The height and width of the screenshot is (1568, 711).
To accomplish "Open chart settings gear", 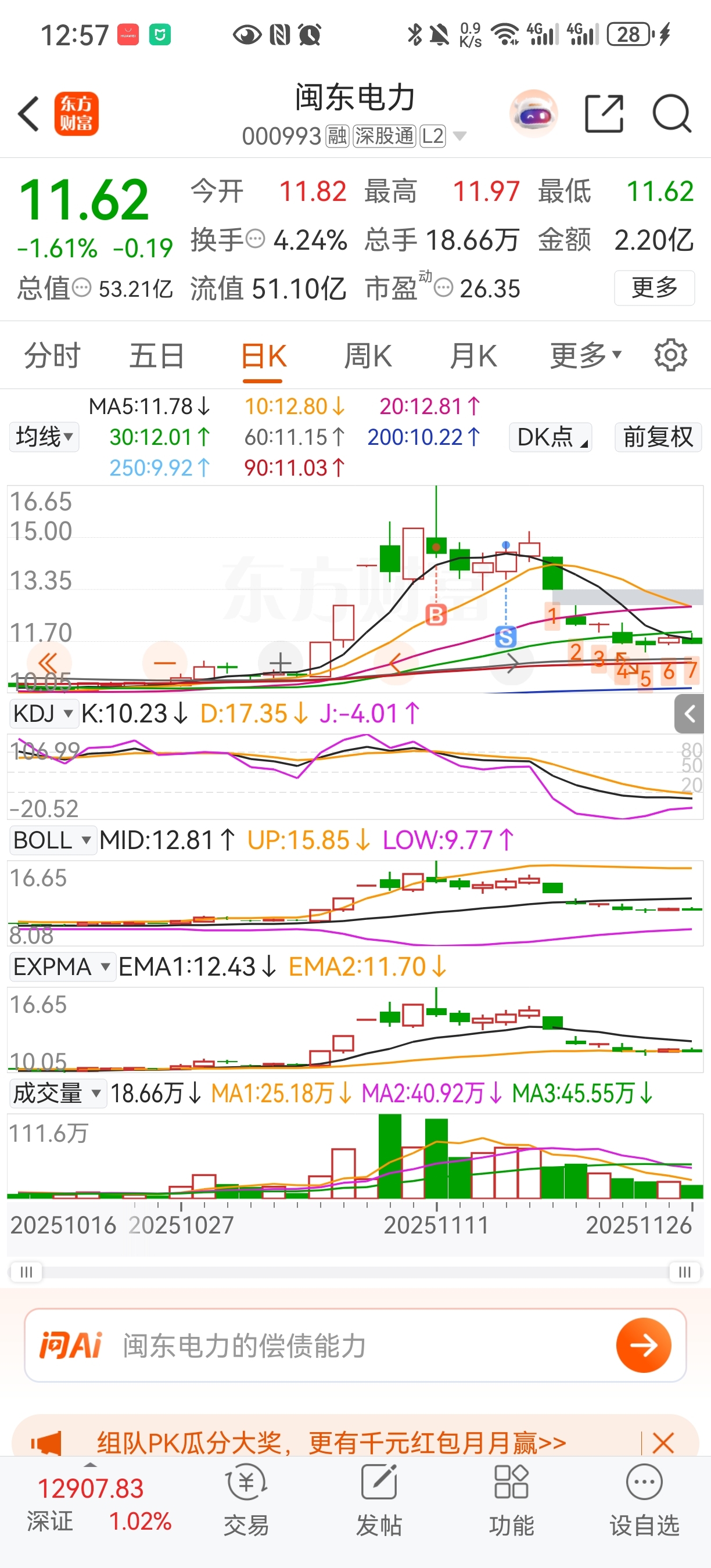I will (670, 355).
